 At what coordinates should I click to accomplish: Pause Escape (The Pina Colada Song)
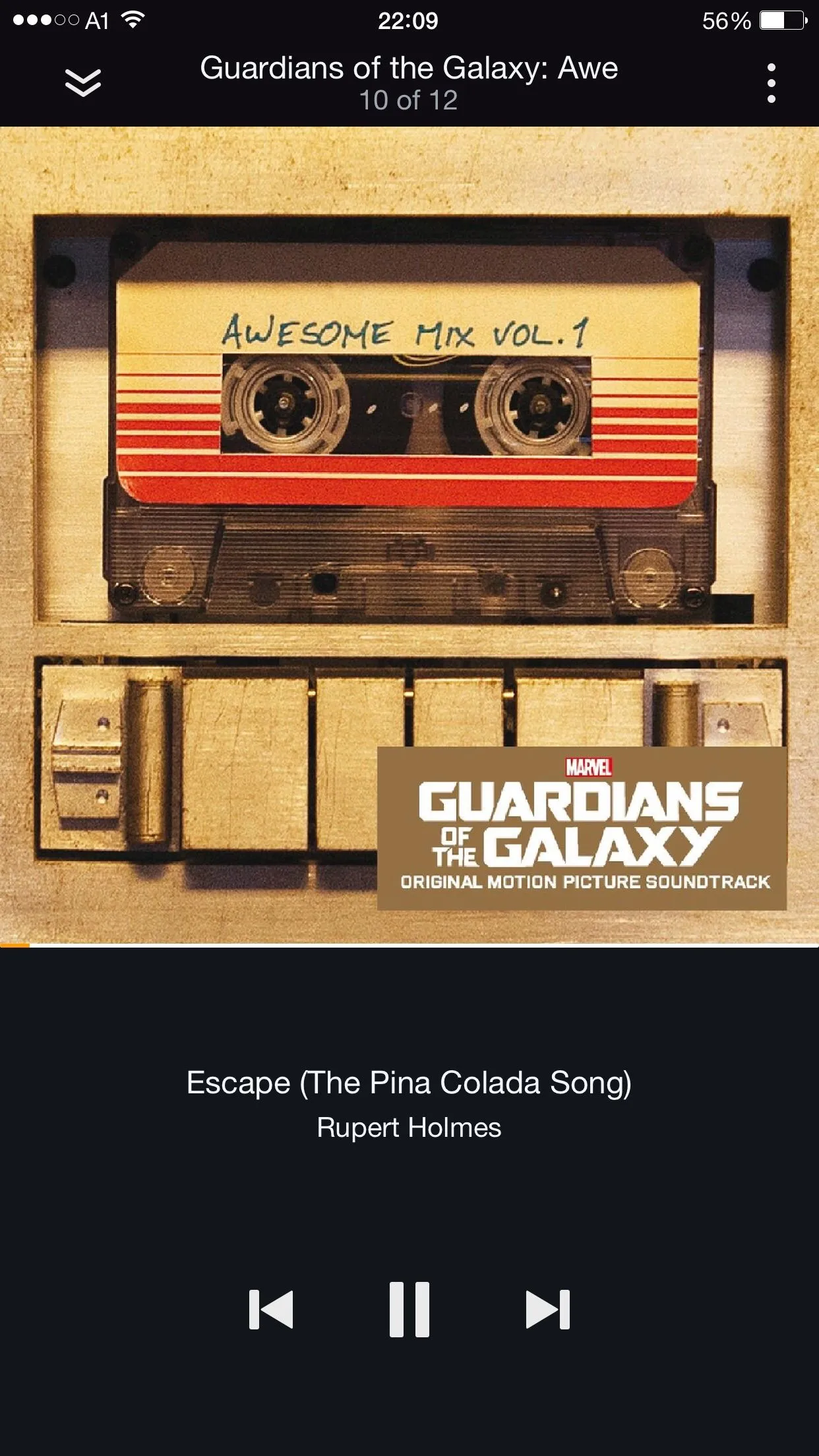(409, 1310)
